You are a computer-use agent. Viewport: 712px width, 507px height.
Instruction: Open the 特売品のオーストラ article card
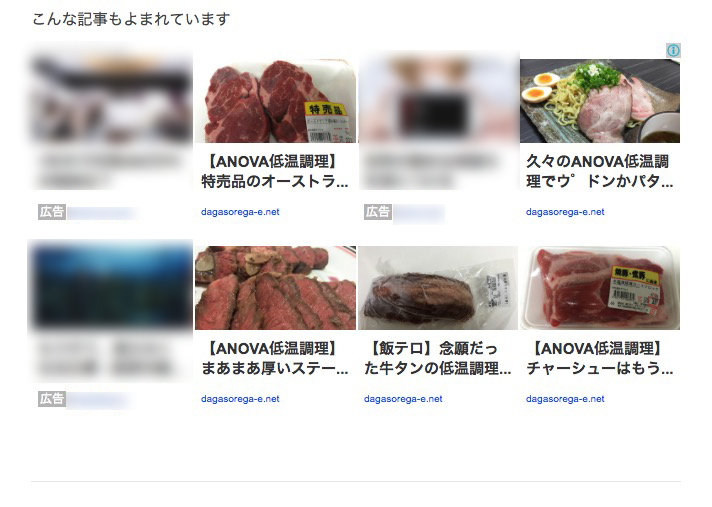click(275, 170)
